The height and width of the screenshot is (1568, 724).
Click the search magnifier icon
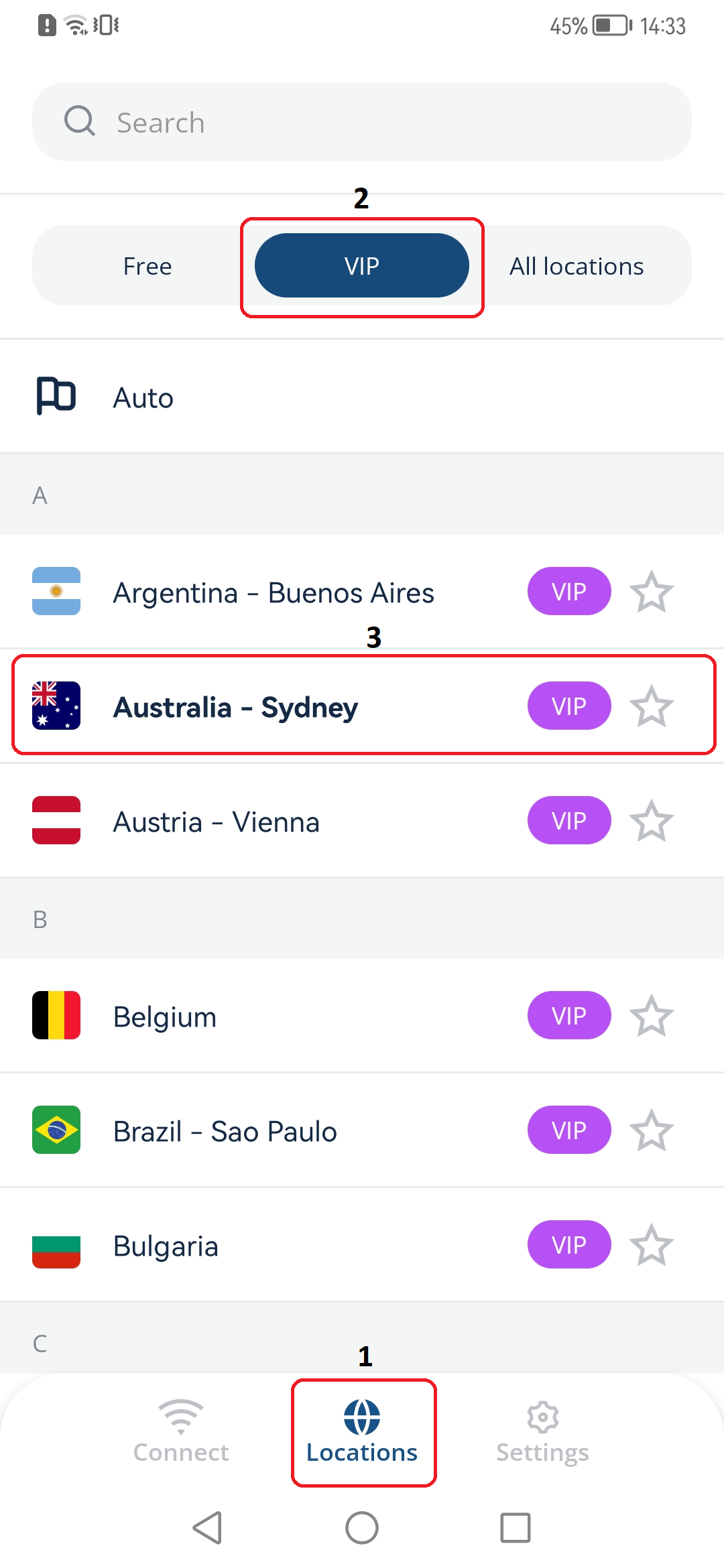(78, 122)
